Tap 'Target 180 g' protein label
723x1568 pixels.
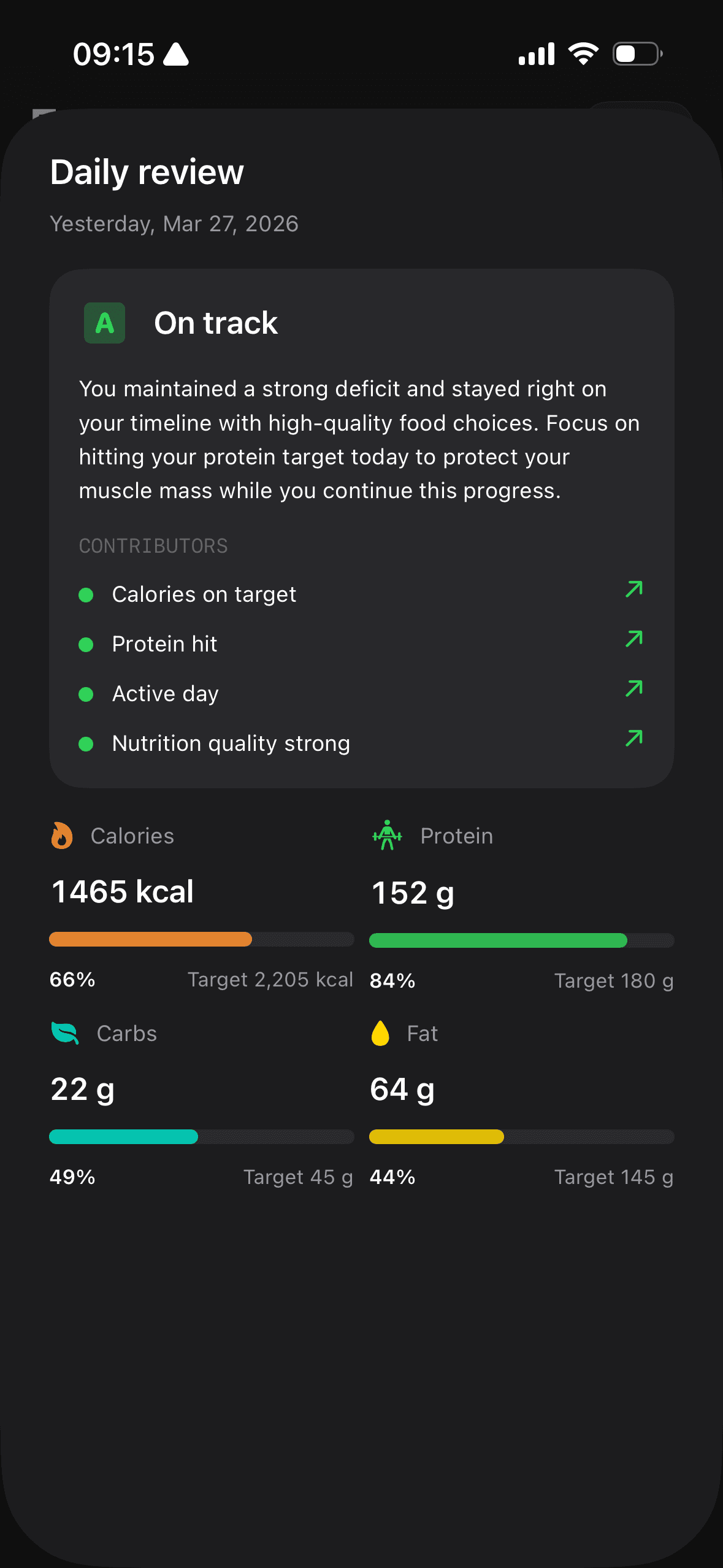coord(613,981)
